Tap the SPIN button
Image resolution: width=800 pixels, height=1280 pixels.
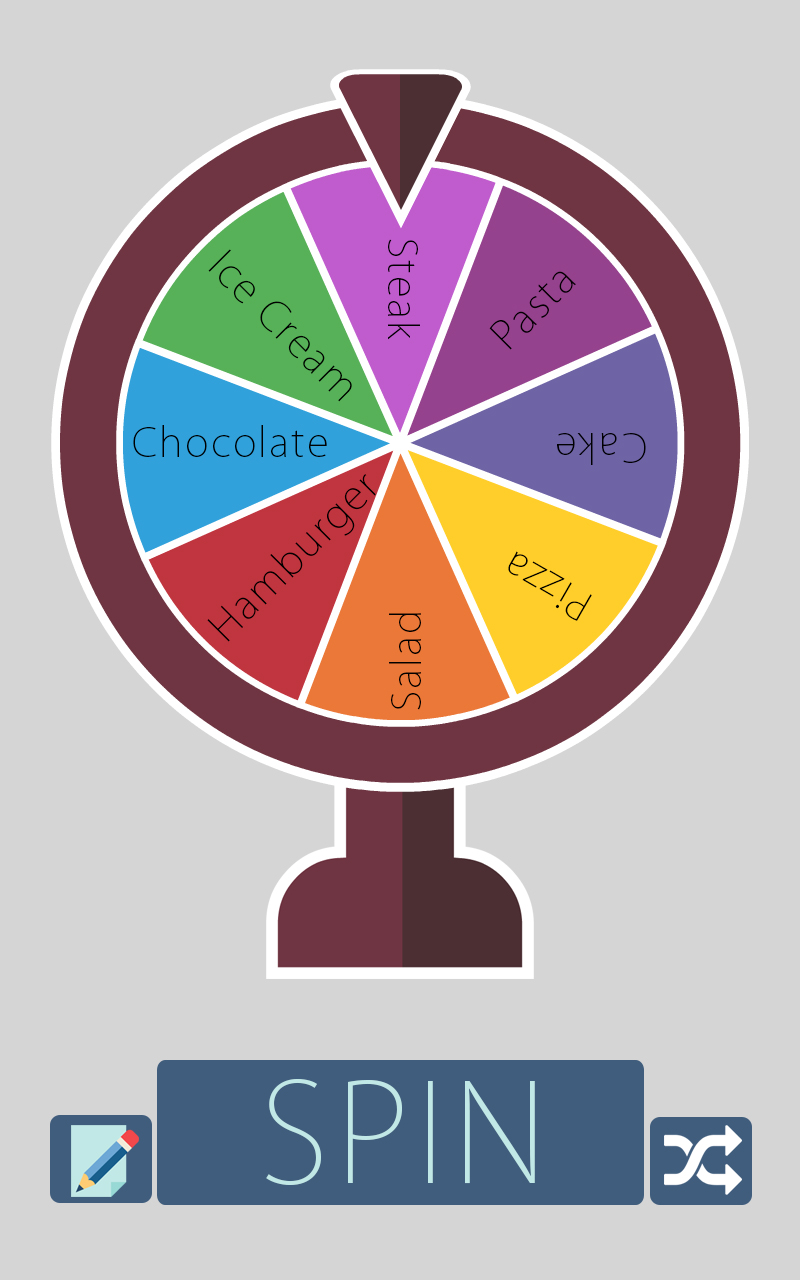400,1132
